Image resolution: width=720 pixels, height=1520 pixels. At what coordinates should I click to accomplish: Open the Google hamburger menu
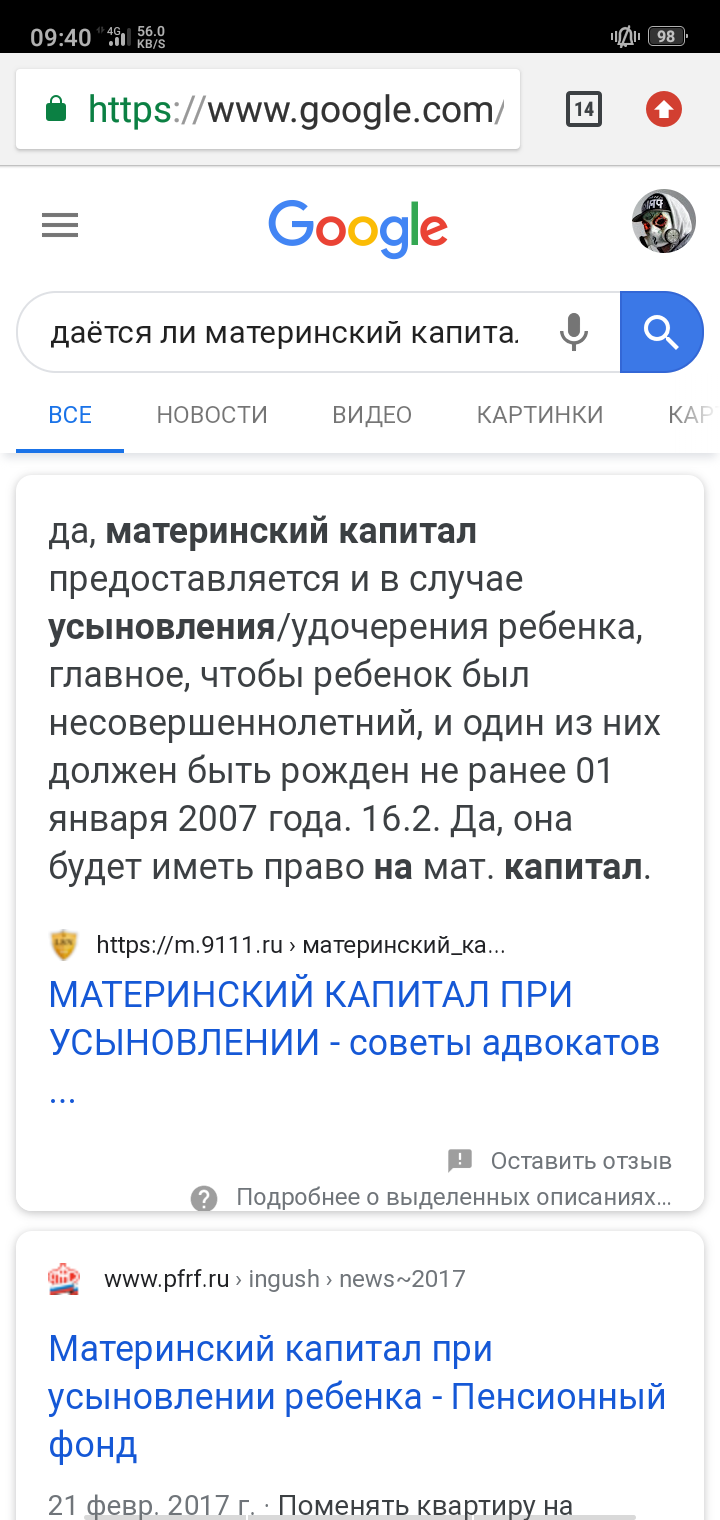tap(60, 227)
